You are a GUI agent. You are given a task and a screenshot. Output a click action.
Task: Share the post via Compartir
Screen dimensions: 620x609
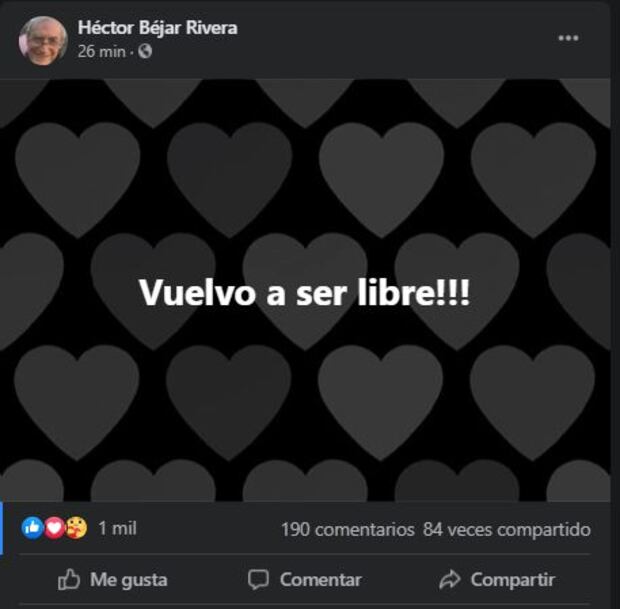click(497, 579)
